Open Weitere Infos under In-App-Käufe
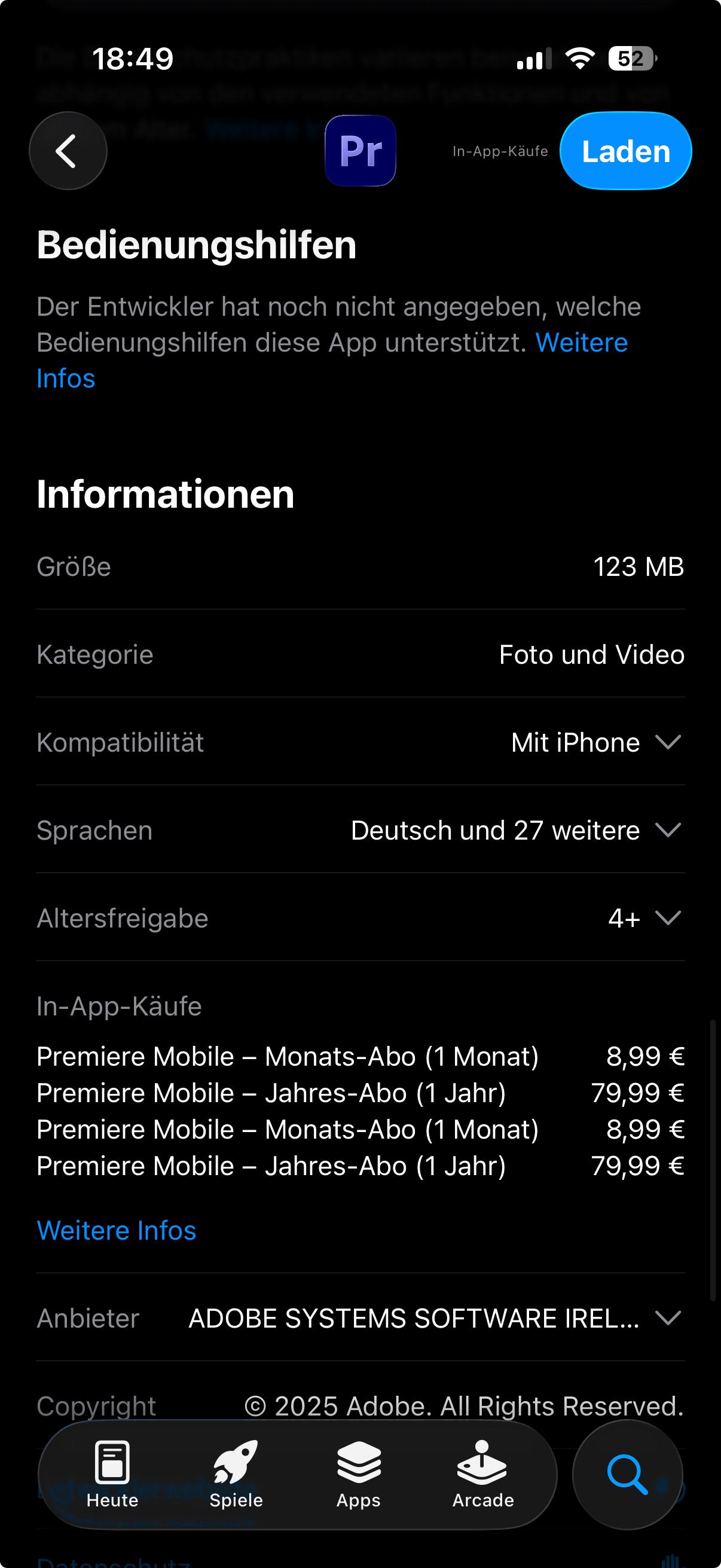This screenshot has width=721, height=1568. click(116, 1230)
